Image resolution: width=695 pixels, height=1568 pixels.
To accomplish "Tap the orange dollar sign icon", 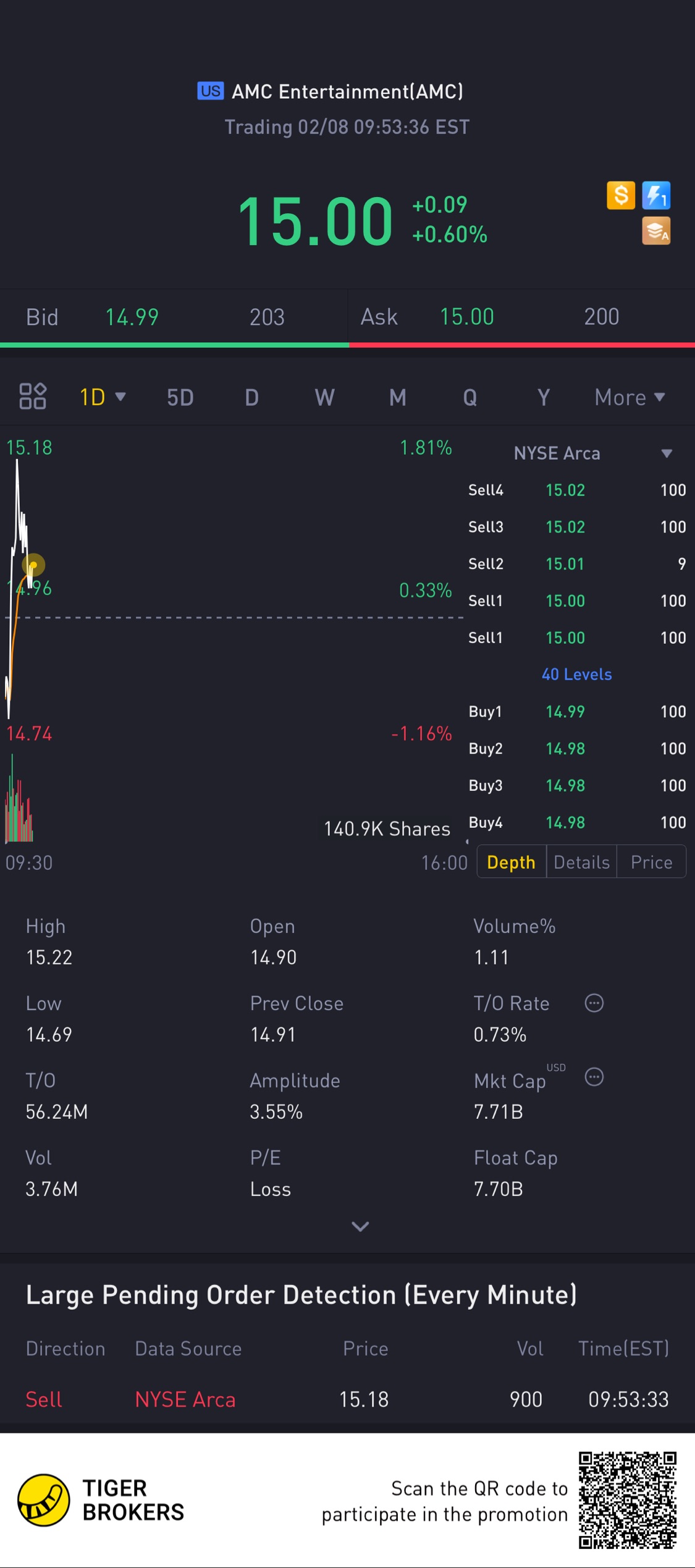I will pyautogui.click(x=621, y=196).
